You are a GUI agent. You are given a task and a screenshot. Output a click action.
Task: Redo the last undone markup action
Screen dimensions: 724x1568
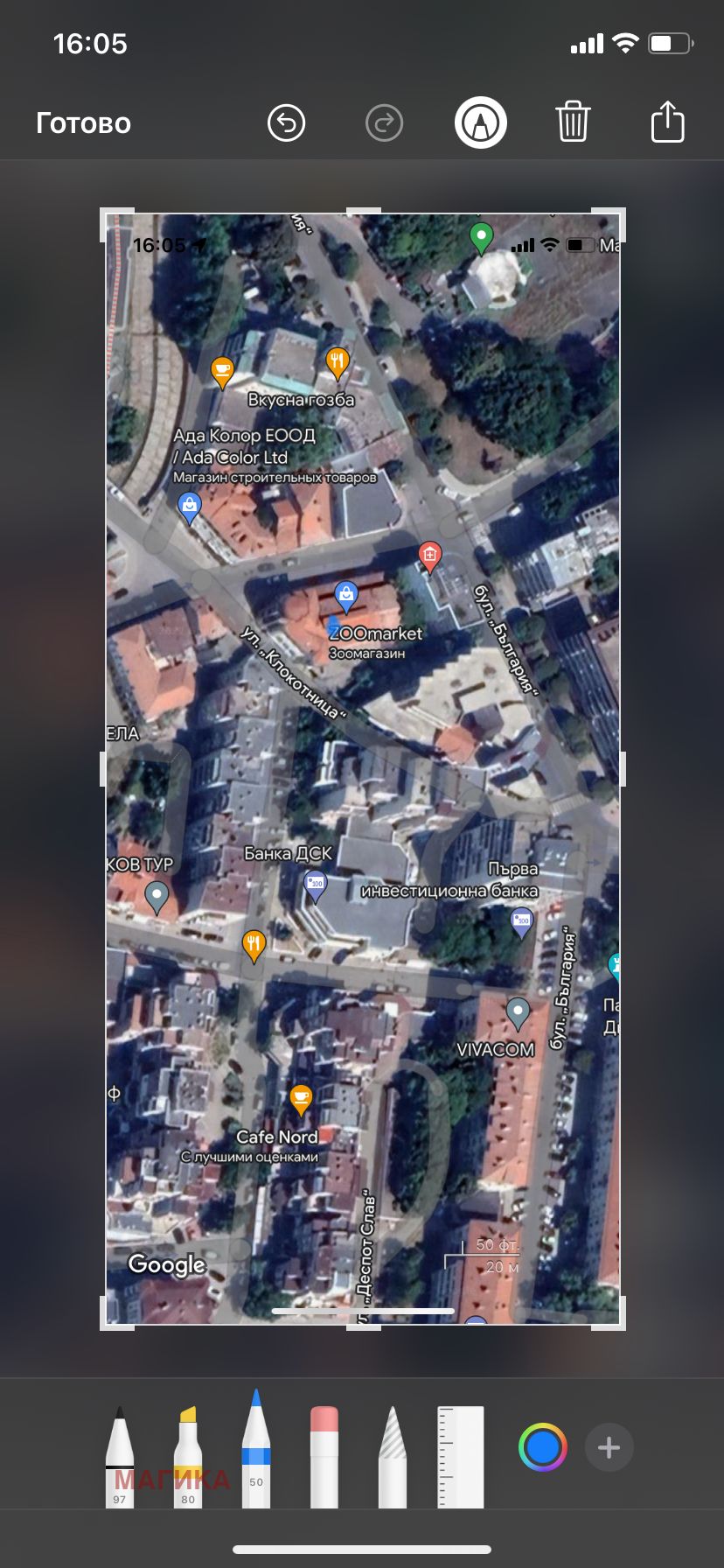[384, 123]
